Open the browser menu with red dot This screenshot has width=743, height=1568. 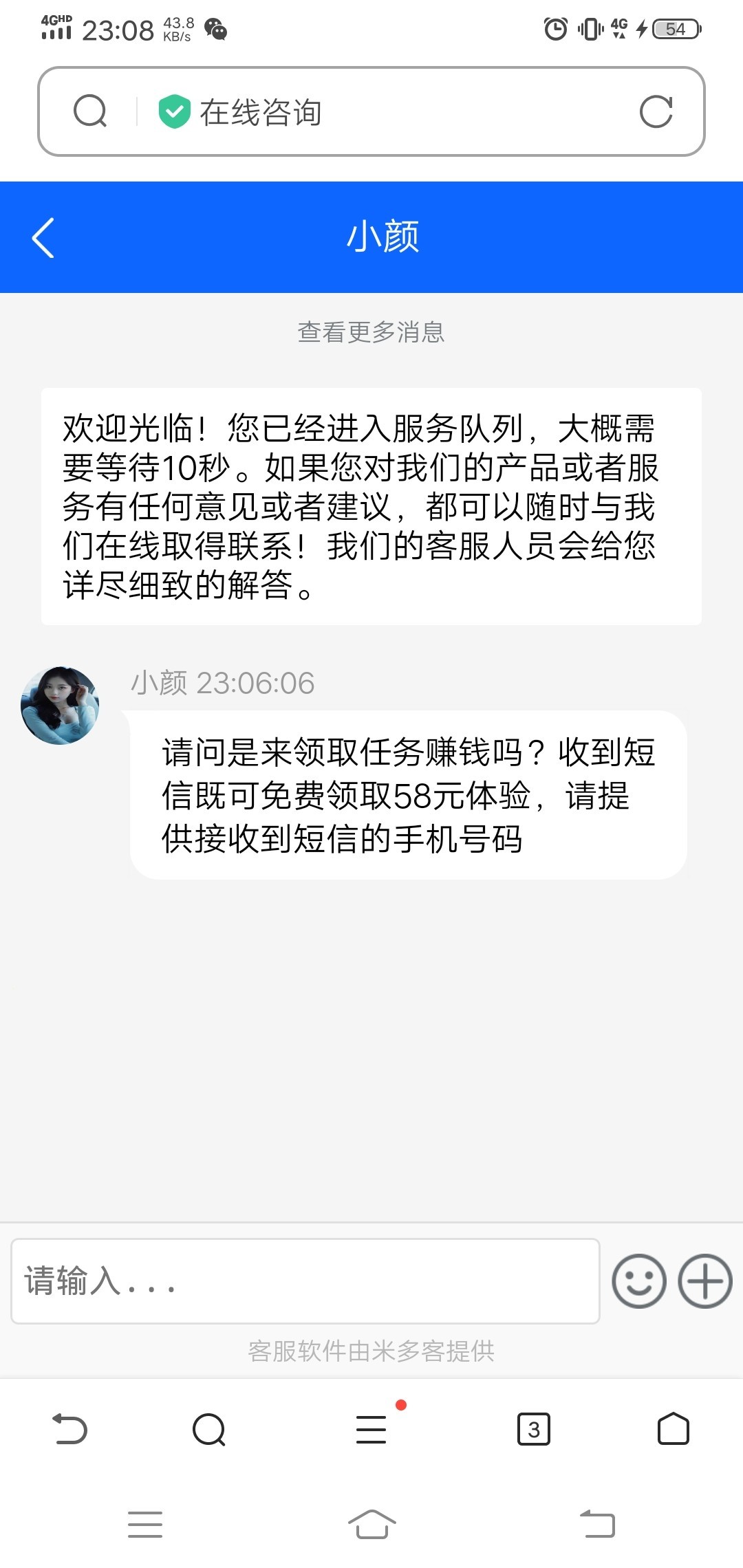(371, 1429)
